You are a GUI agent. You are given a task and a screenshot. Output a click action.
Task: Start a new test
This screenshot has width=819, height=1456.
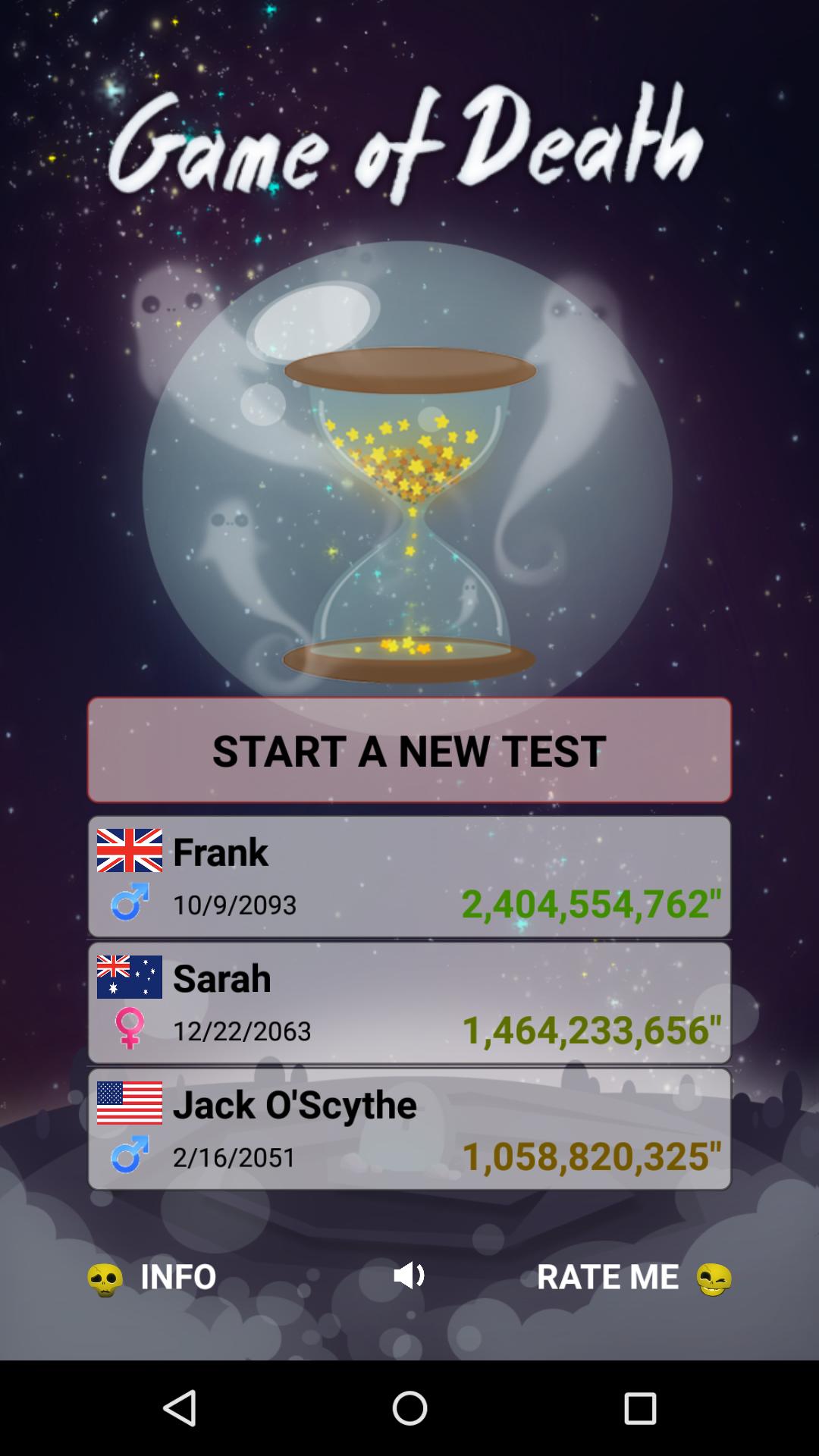[409, 750]
